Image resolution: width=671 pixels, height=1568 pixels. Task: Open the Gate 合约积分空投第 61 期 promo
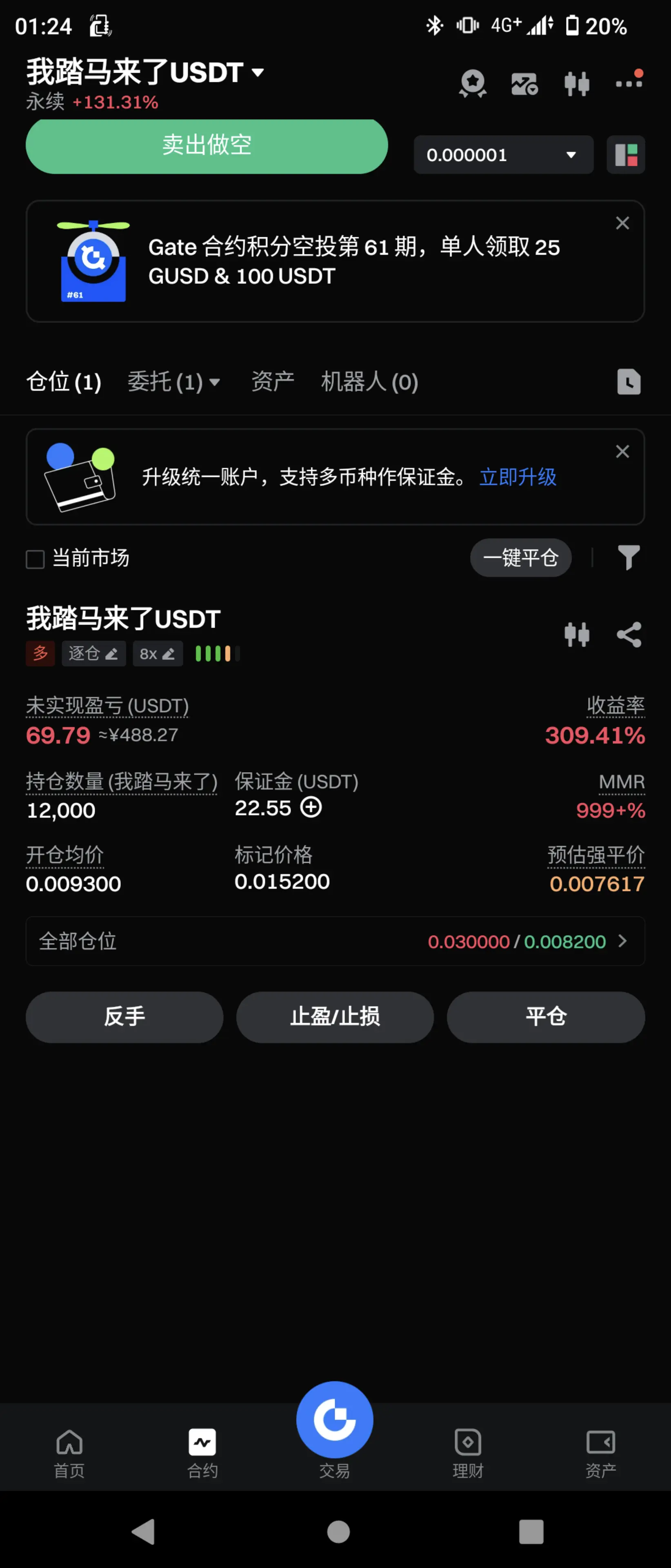pyautogui.click(x=353, y=262)
